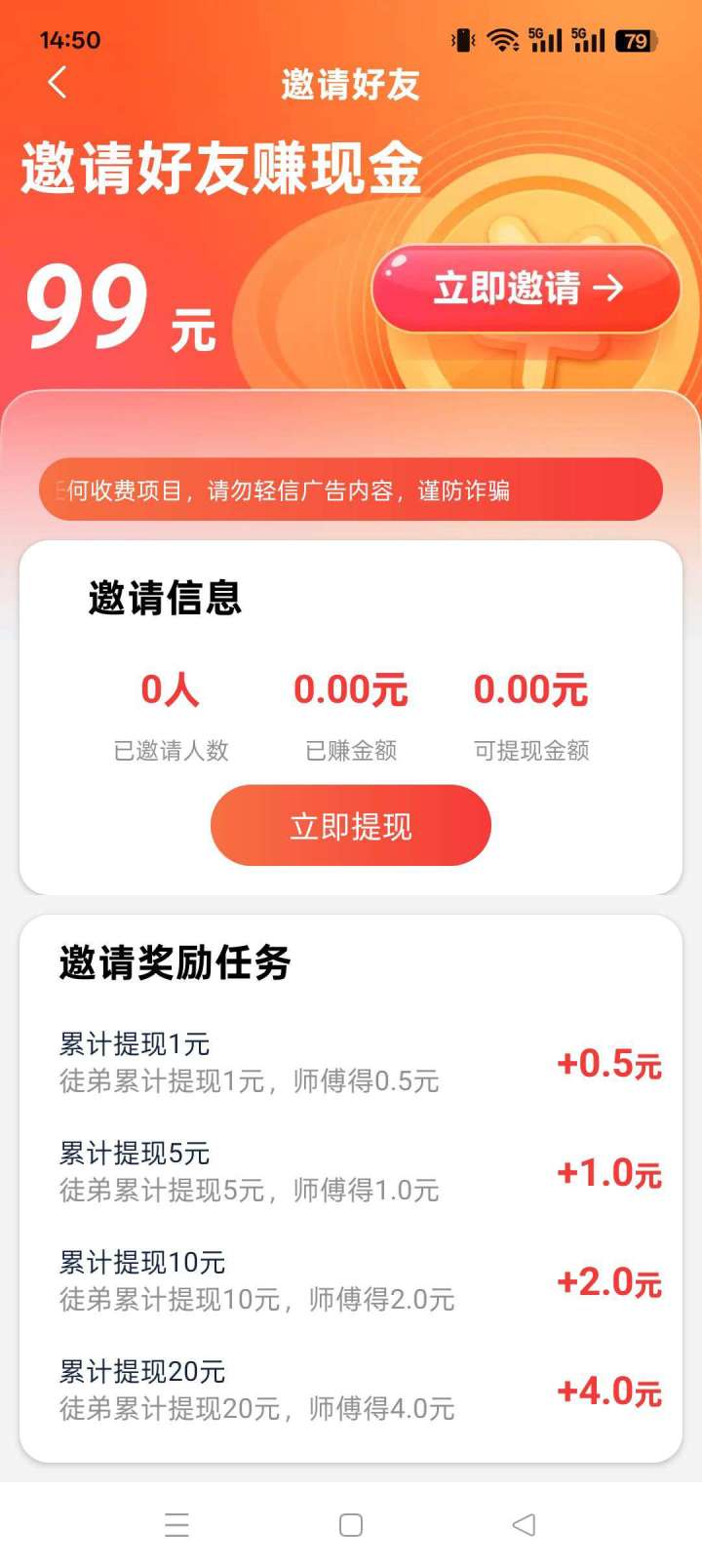Tap the home button in navigation bar
This screenshot has width=702, height=1568.
point(349,1522)
